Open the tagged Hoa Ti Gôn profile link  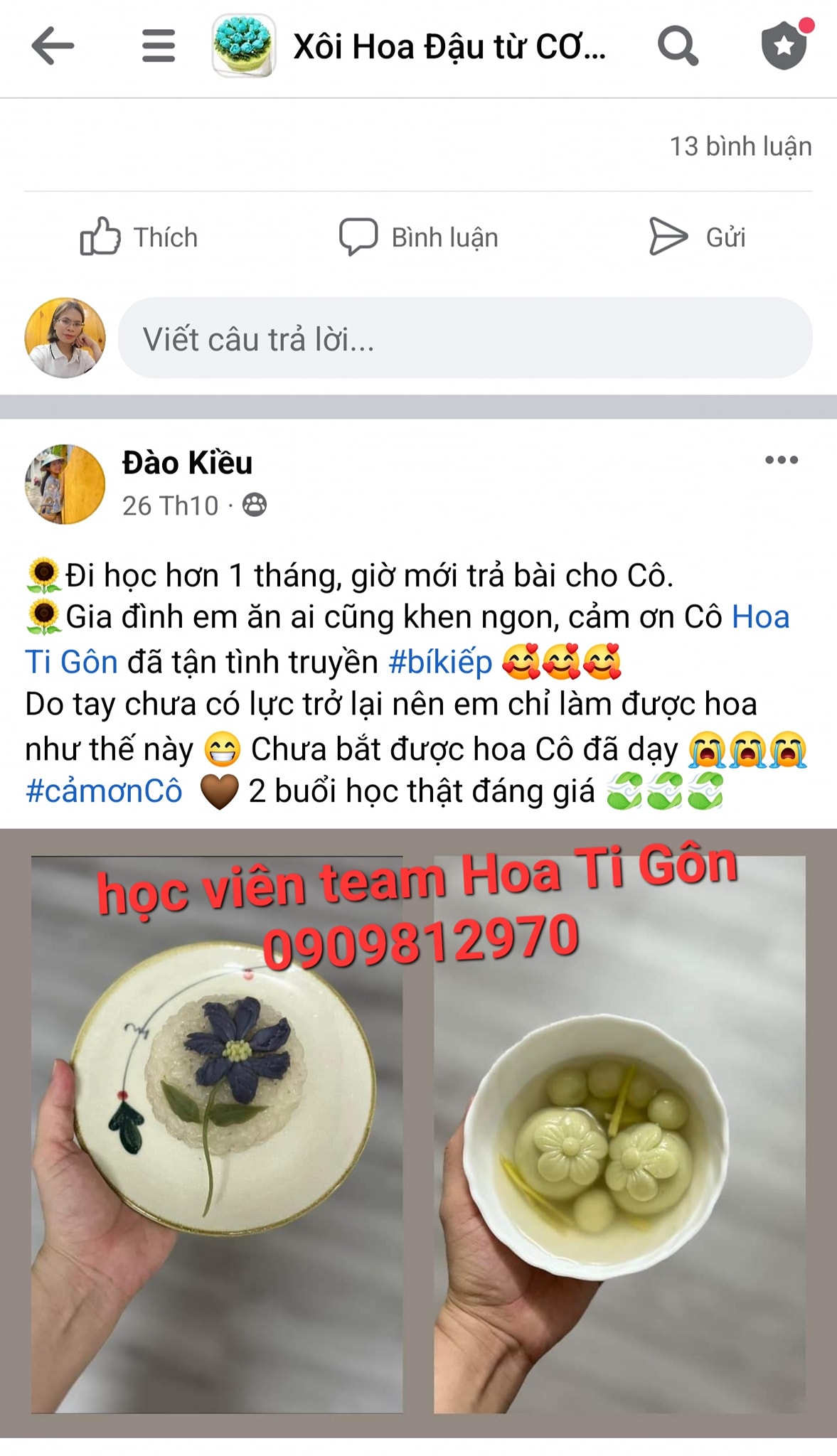click(x=760, y=618)
